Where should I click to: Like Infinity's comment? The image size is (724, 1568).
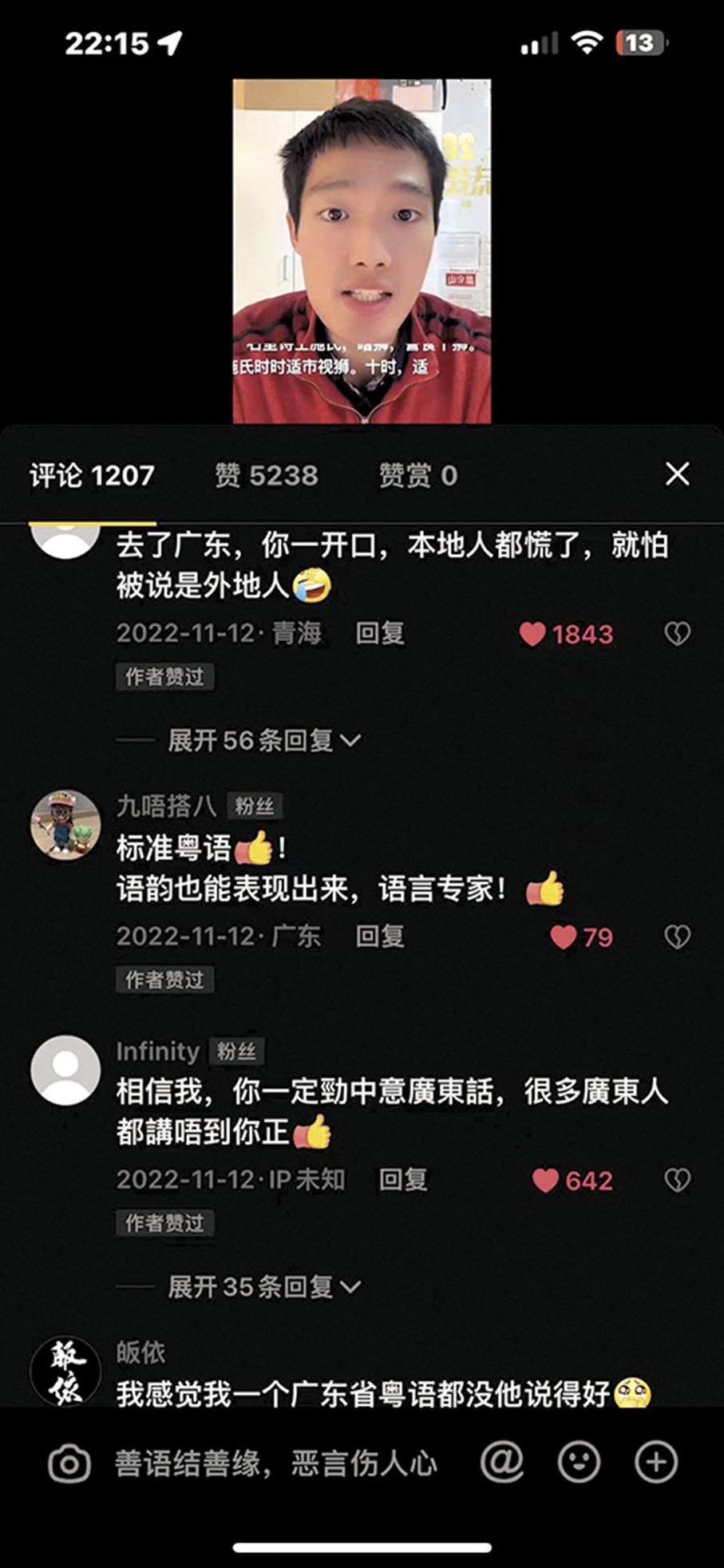coord(545,1181)
